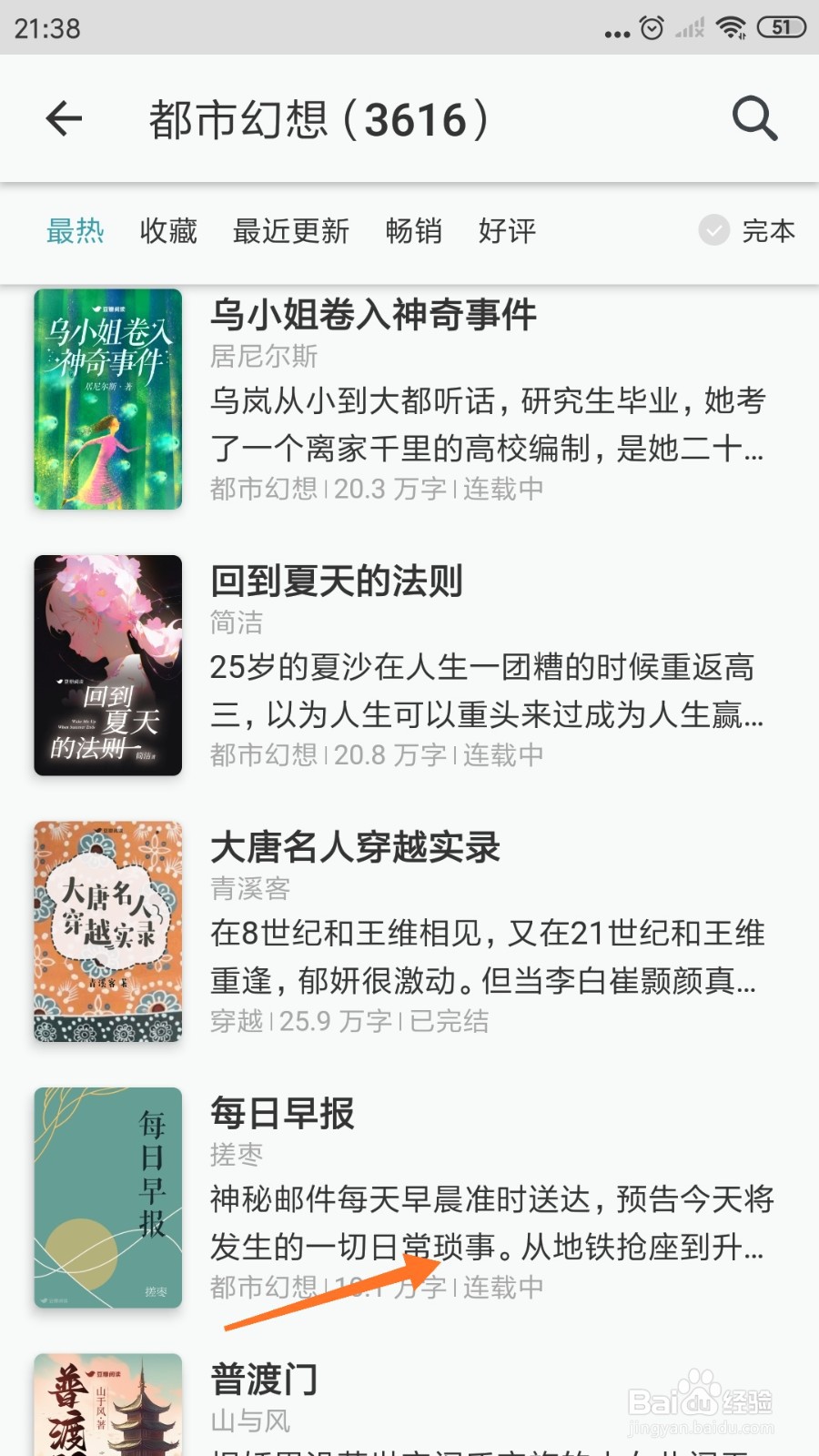This screenshot has width=819, height=1456.
Task: Go back using the arrow
Action: click(x=64, y=119)
